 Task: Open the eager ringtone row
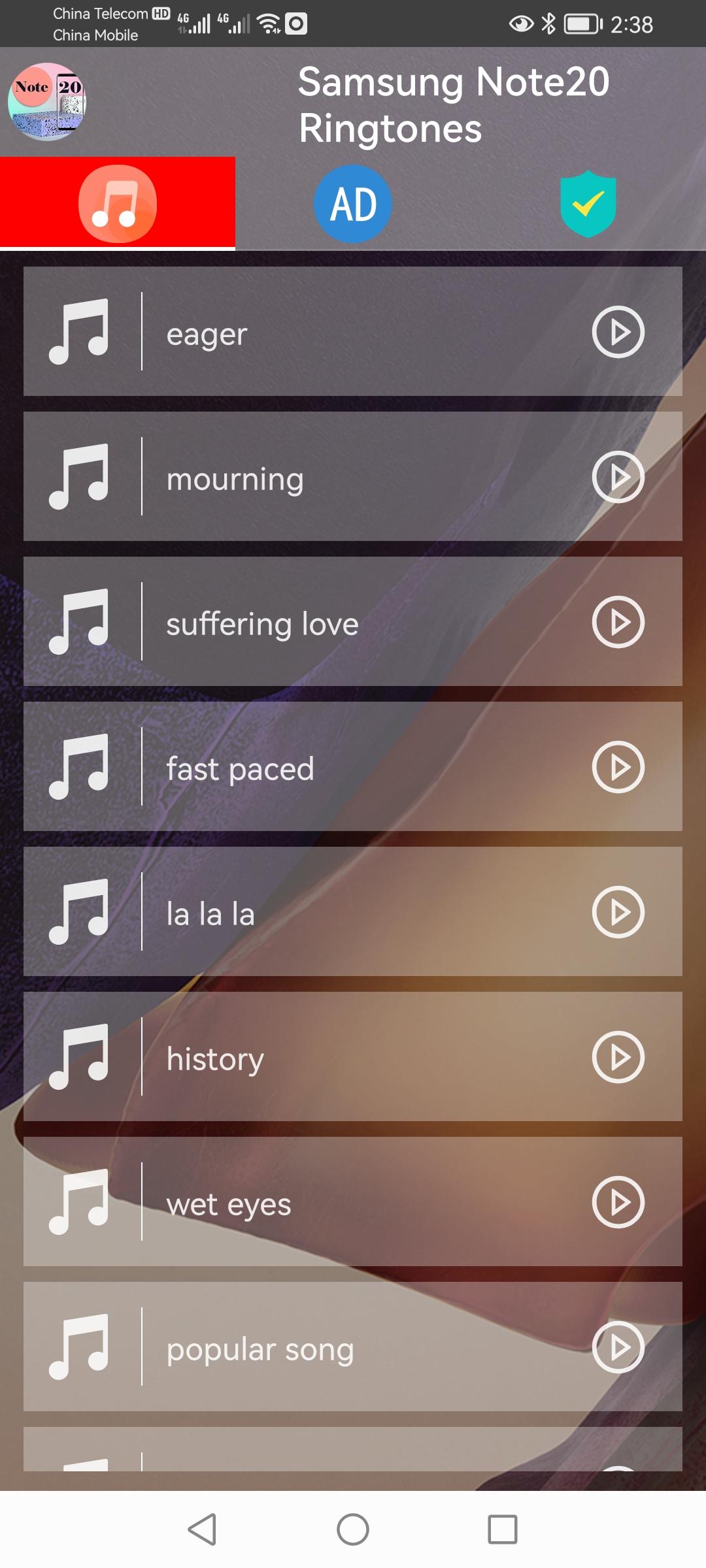327,332
